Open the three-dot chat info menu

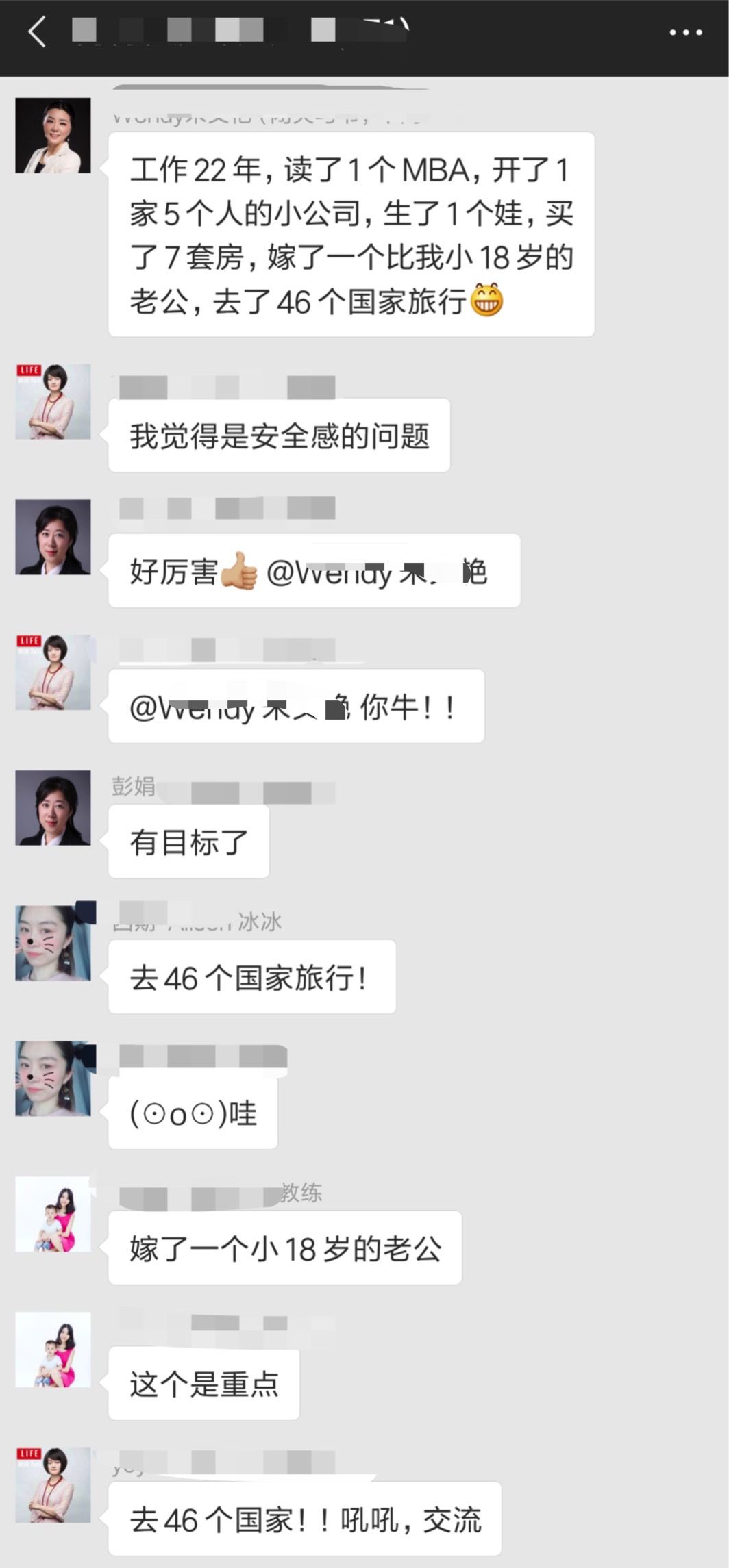click(685, 32)
